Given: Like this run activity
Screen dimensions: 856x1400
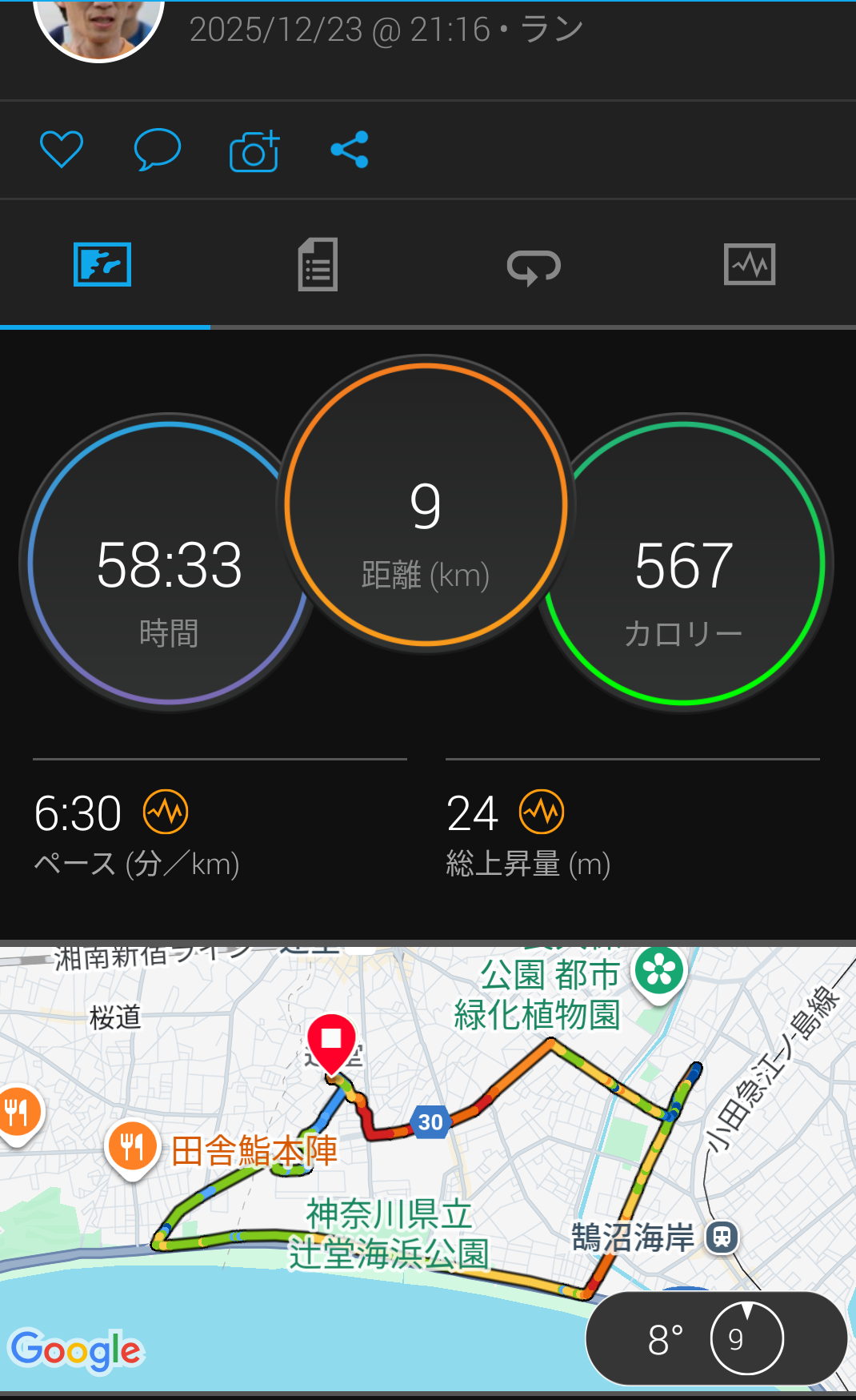Looking at the screenshot, I should (62, 150).
